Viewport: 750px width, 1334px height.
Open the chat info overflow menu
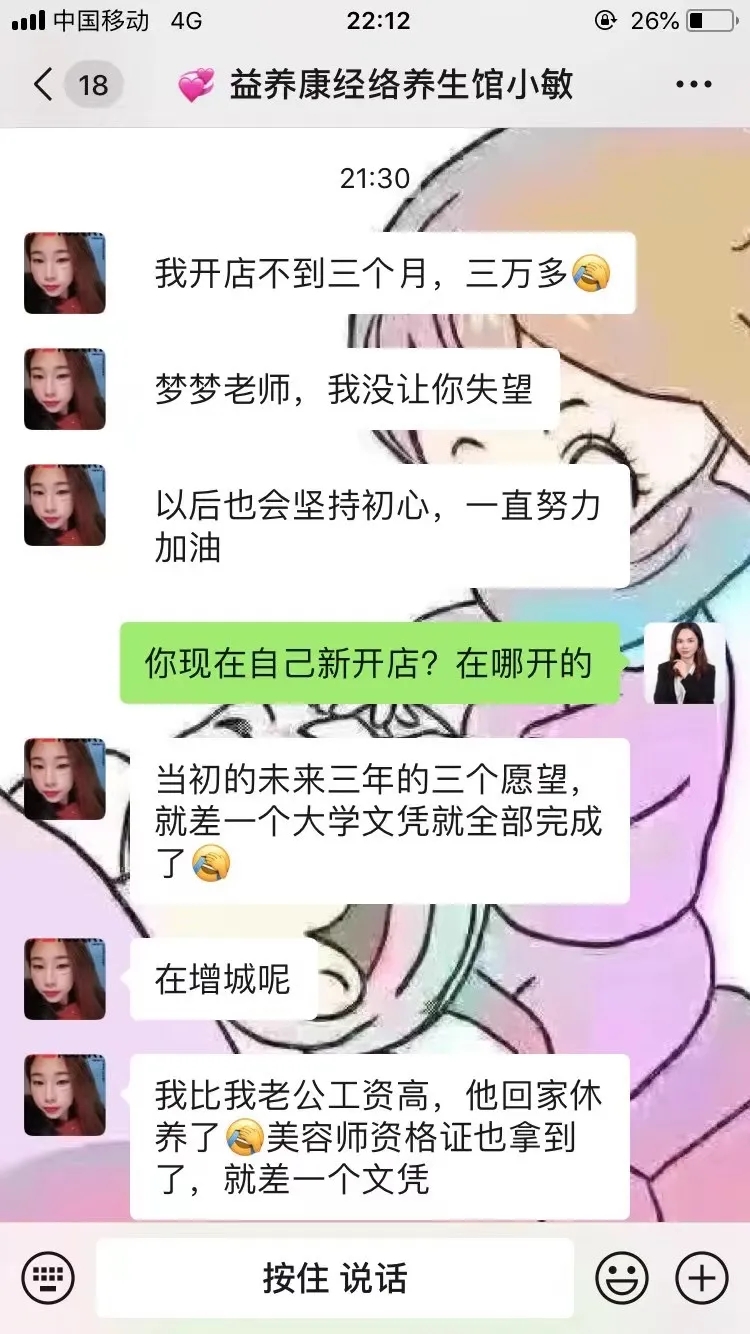click(693, 85)
